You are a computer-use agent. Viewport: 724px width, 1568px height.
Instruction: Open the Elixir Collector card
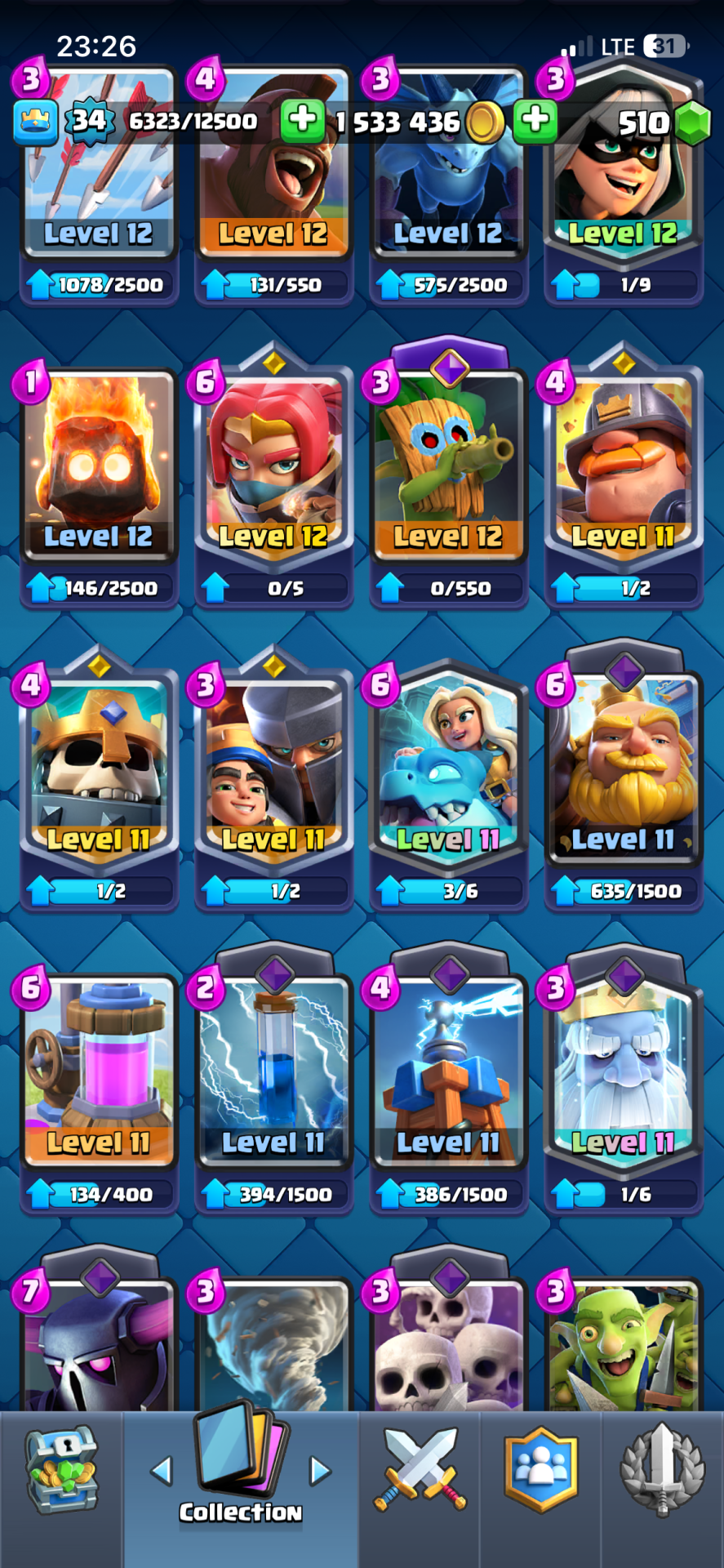tap(98, 1070)
